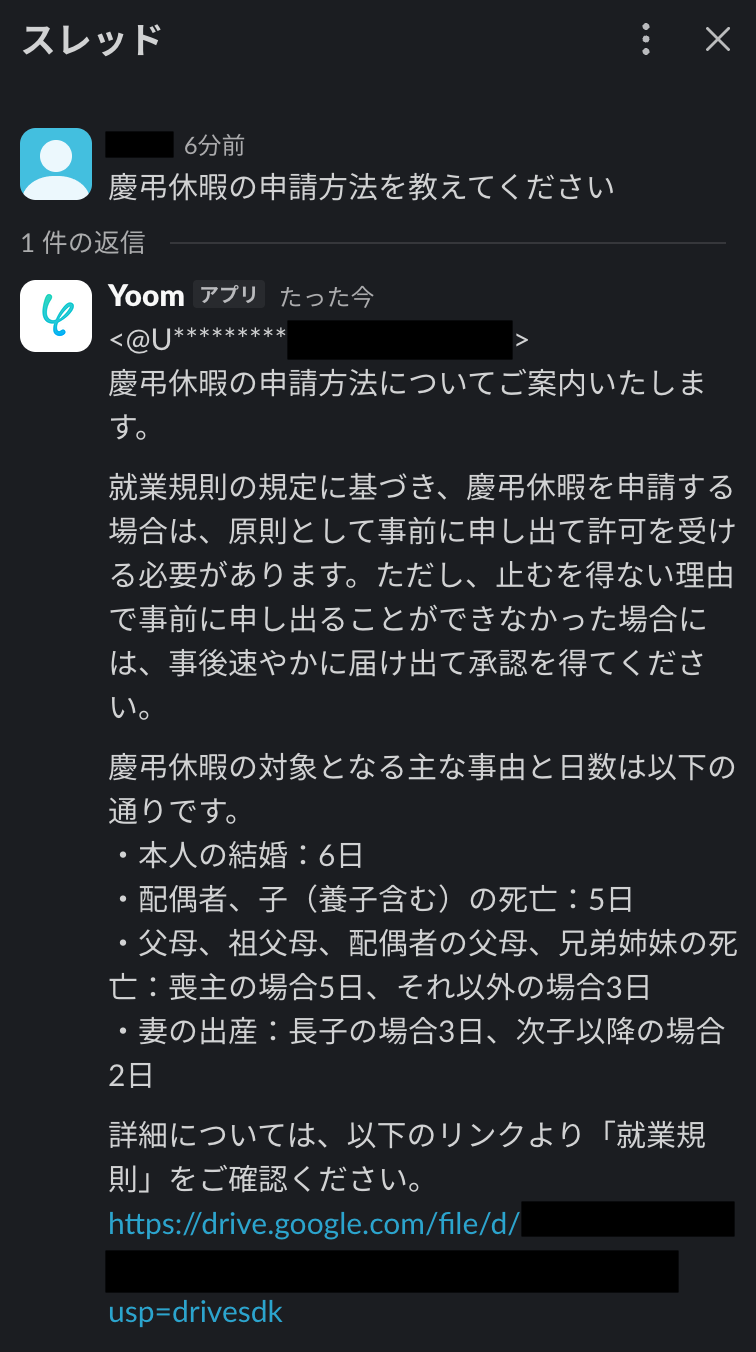Image resolution: width=756 pixels, height=1352 pixels.
Task: Close the thread panel
Action: [718, 40]
